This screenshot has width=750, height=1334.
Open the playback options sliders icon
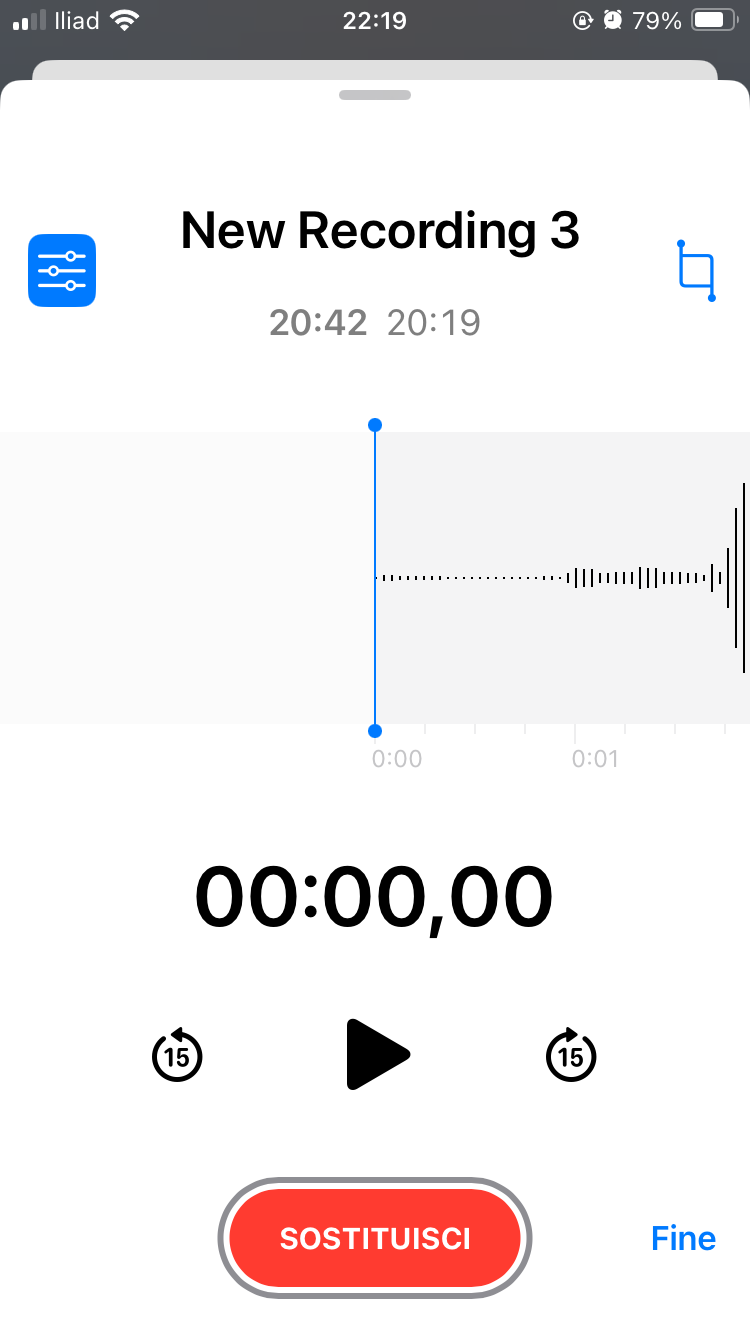62,270
